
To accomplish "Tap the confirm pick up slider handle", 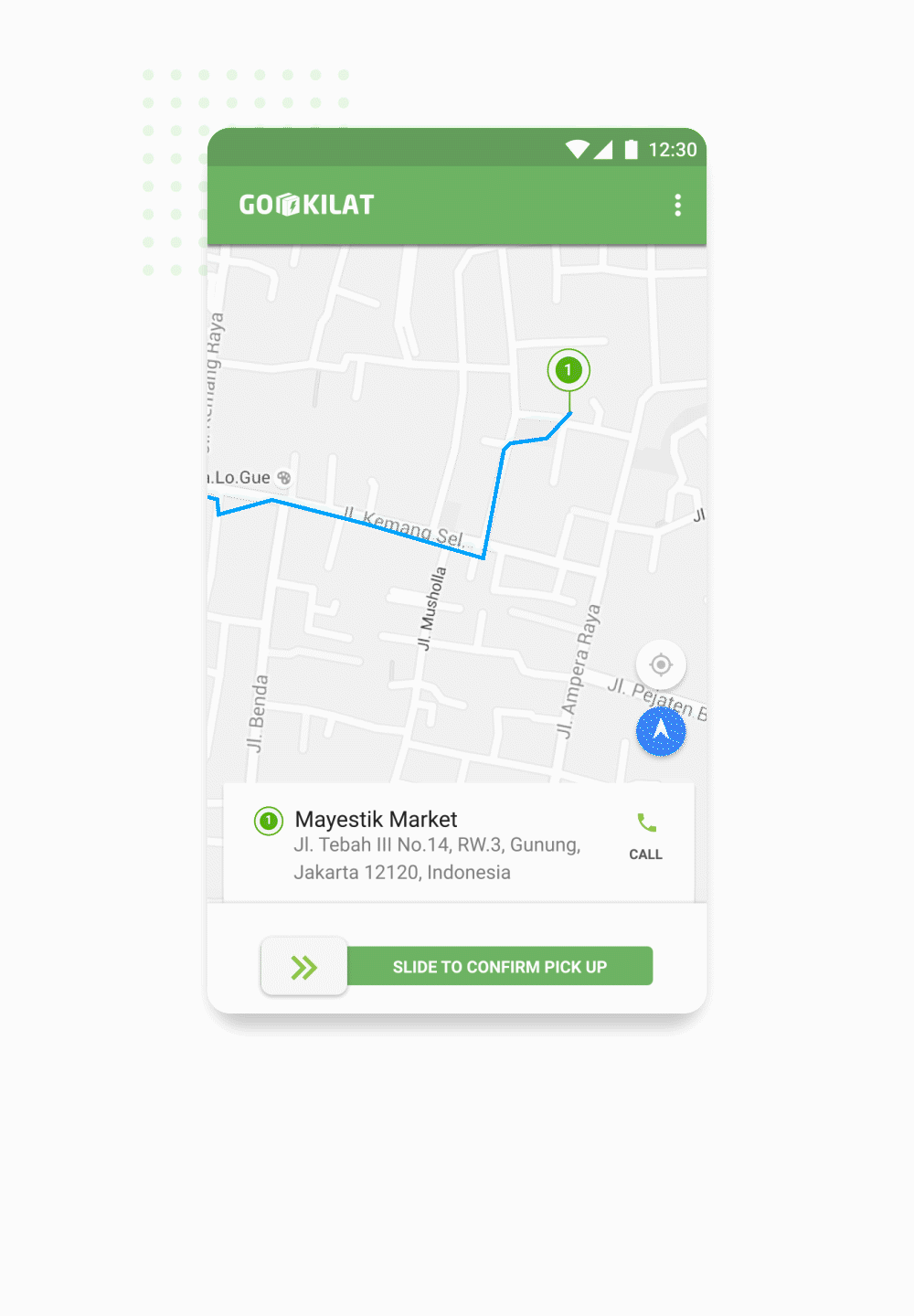I will [304, 967].
